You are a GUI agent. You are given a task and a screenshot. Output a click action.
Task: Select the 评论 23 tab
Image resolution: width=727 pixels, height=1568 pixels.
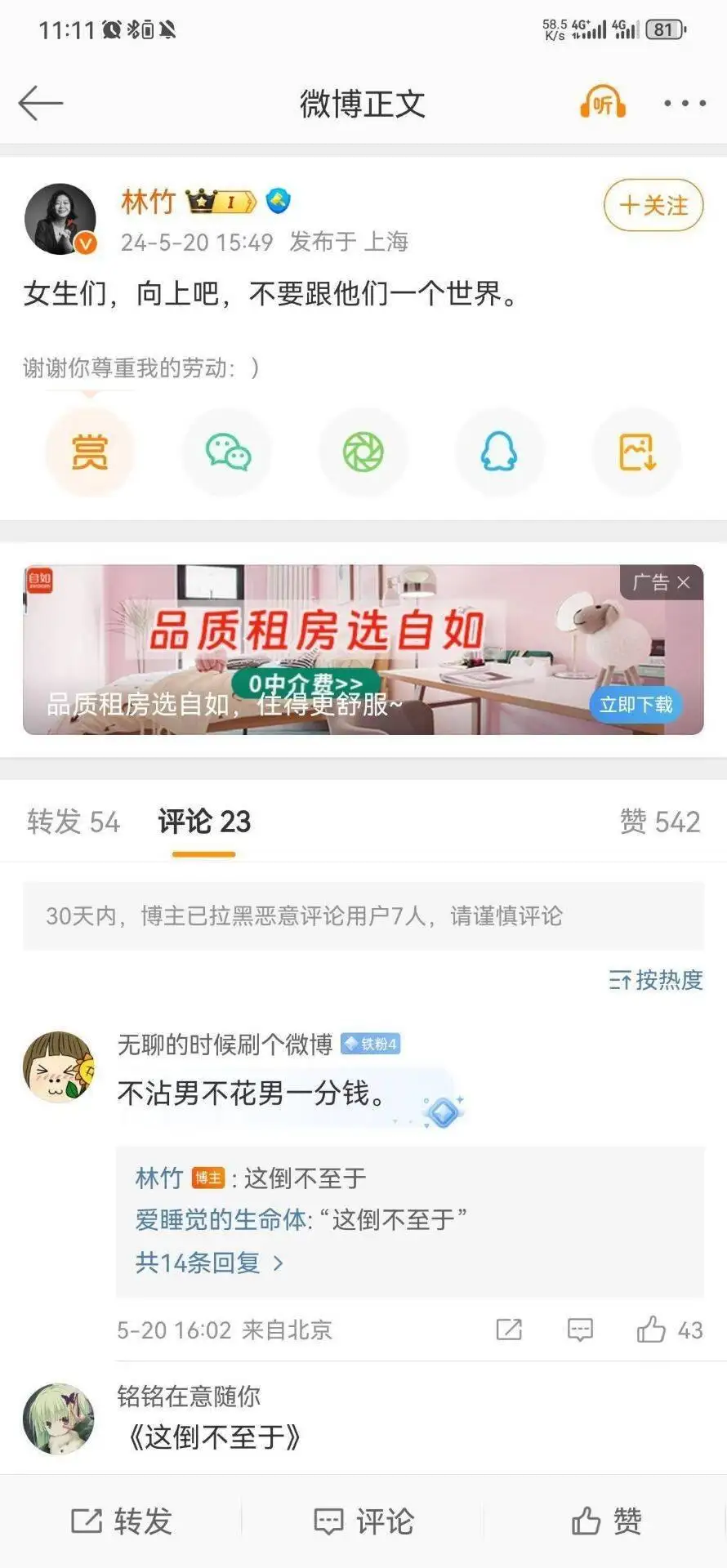point(204,822)
